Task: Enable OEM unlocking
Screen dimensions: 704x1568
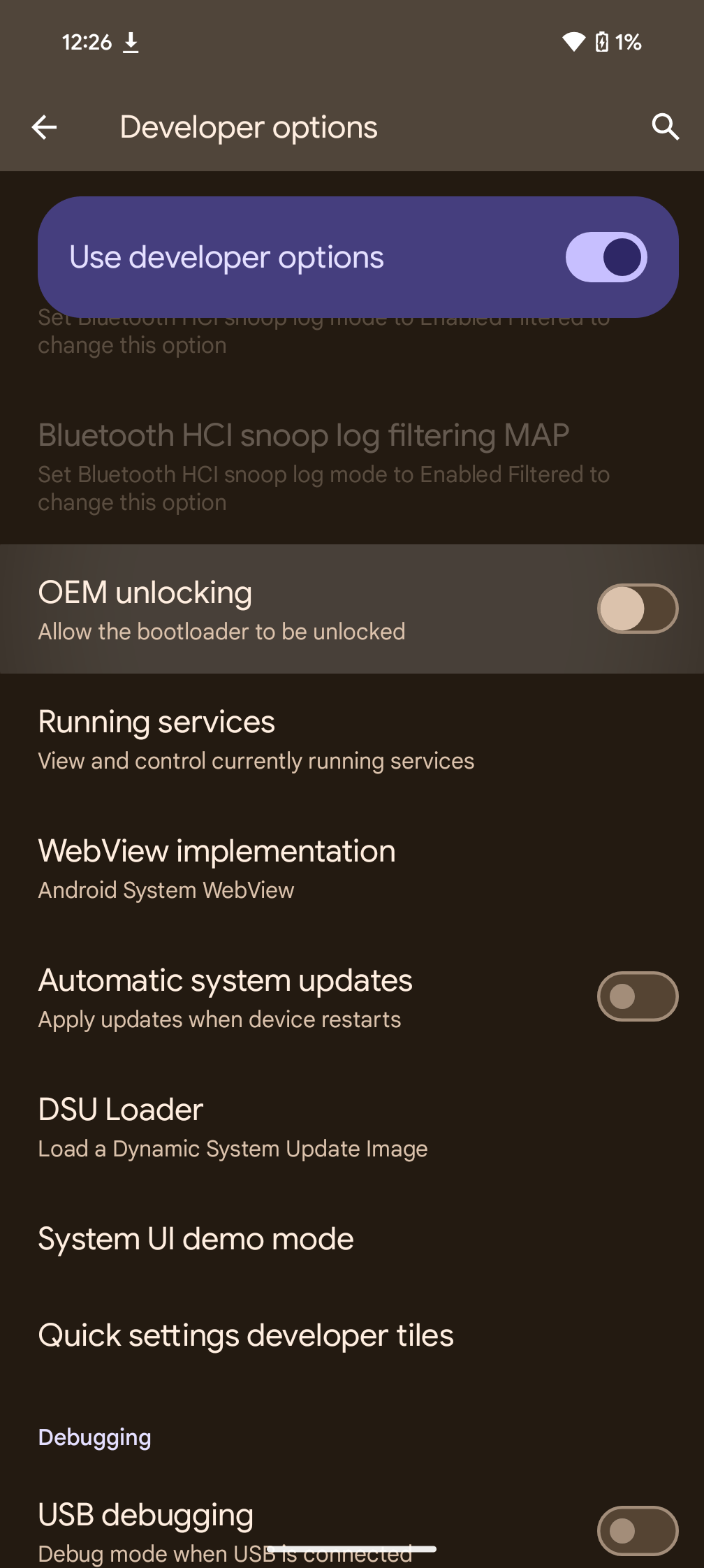Action: 637,609
